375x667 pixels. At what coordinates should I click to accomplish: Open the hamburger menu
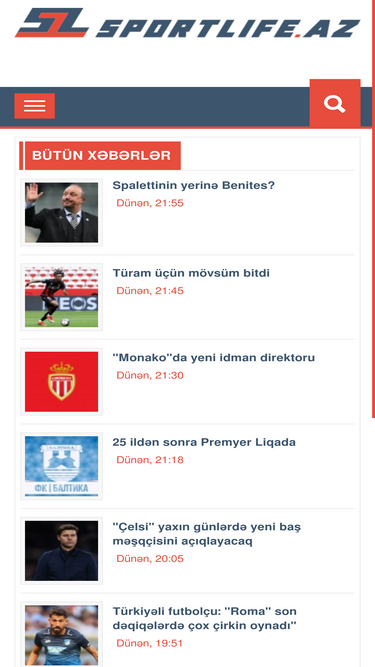pyautogui.click(x=34, y=105)
